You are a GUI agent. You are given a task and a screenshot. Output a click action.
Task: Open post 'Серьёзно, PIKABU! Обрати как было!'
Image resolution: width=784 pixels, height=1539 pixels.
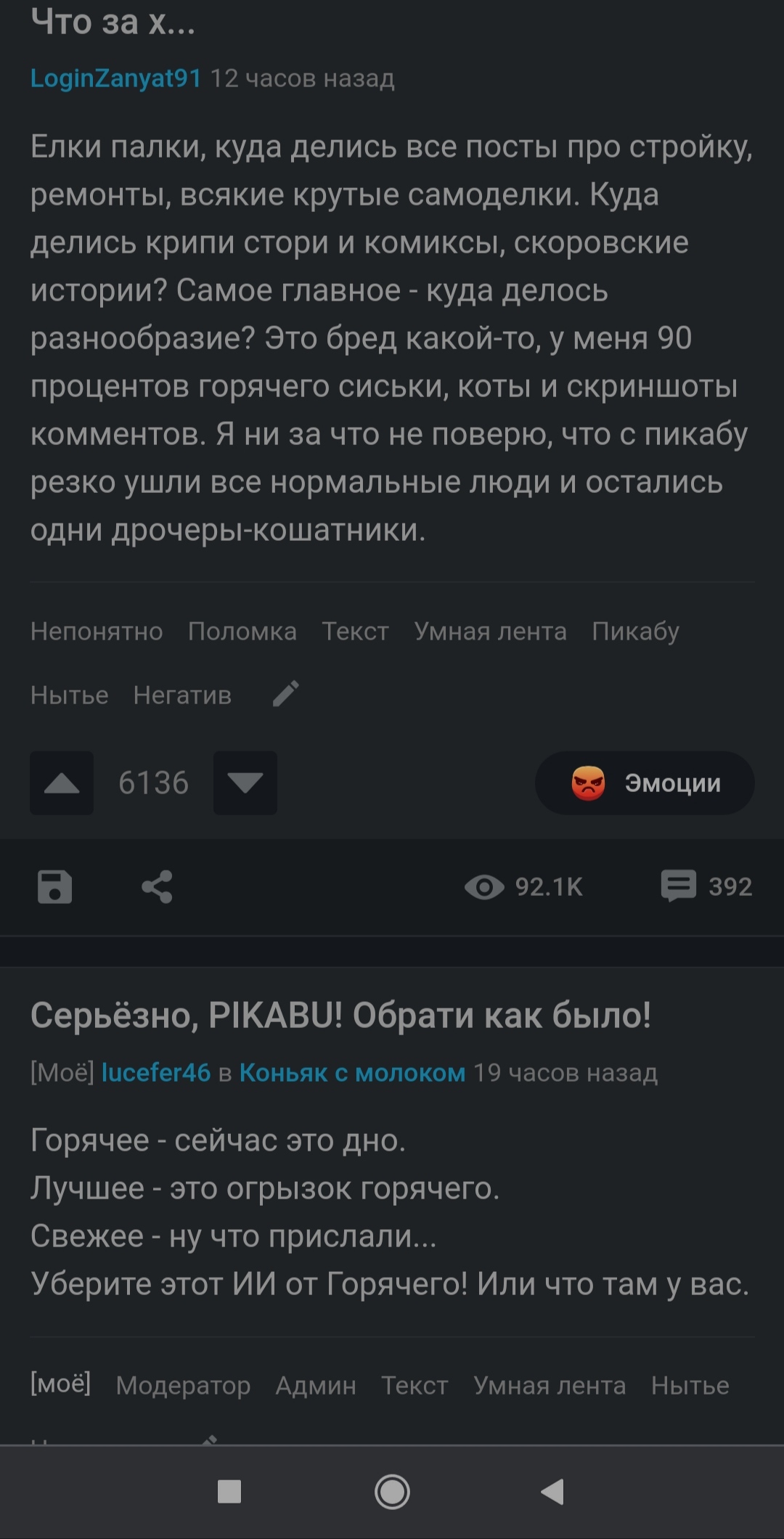coord(340,1015)
